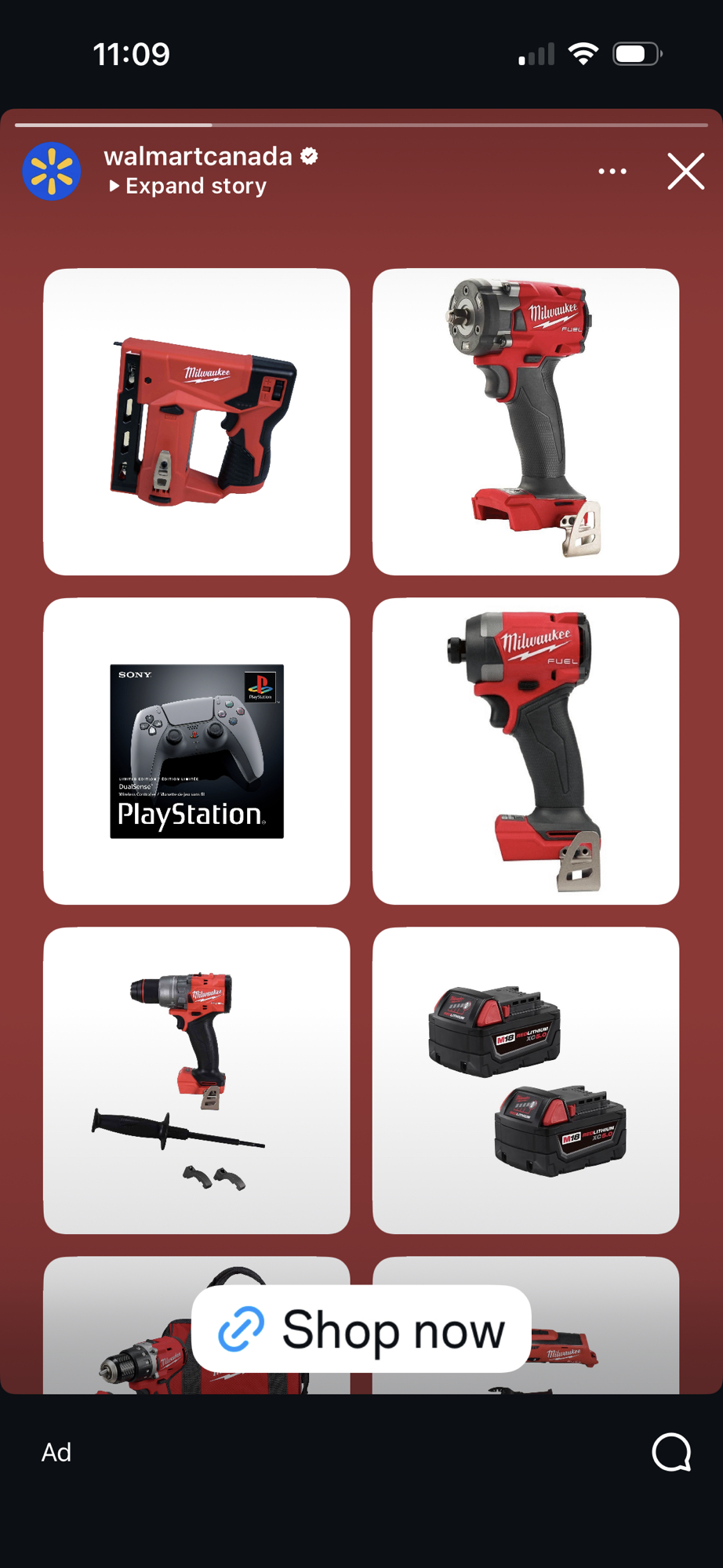
Task: Open walmartcanada profile avatar
Action: (x=52, y=172)
